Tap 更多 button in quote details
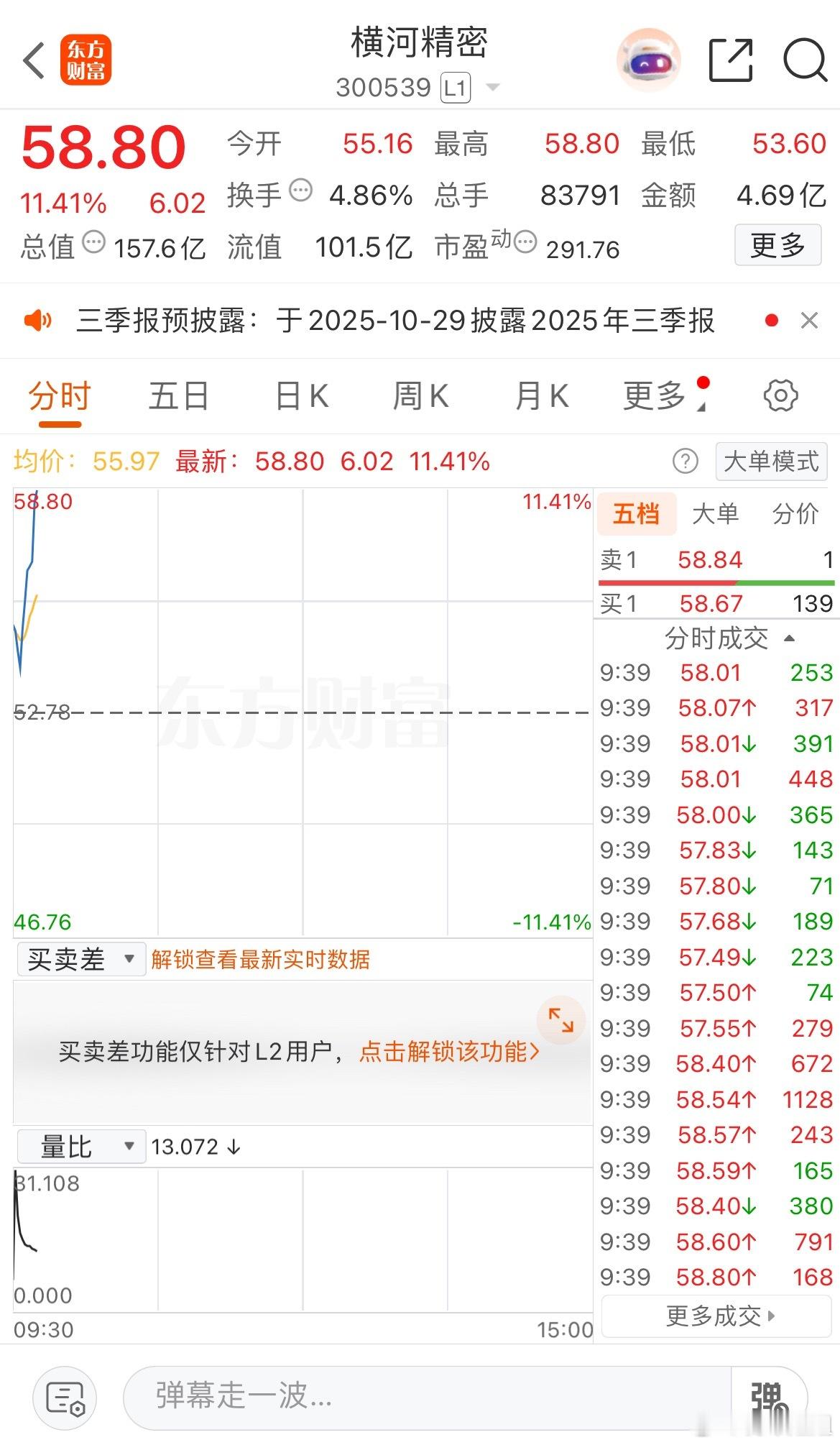The height and width of the screenshot is (1445, 840). click(777, 246)
